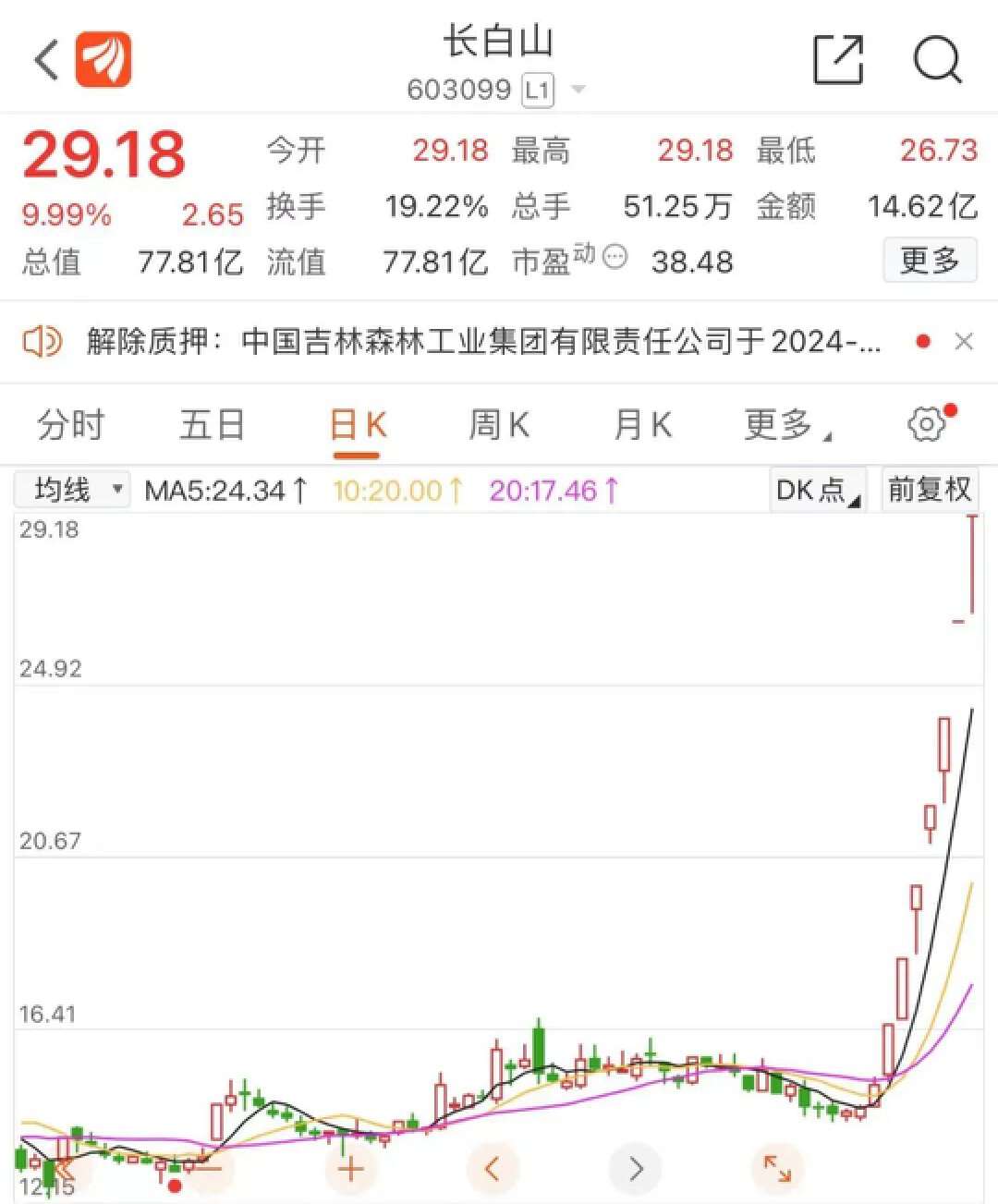Viewport: 998px width, 1204px height.
Task: Switch to the 周K tab
Action: coord(499,425)
